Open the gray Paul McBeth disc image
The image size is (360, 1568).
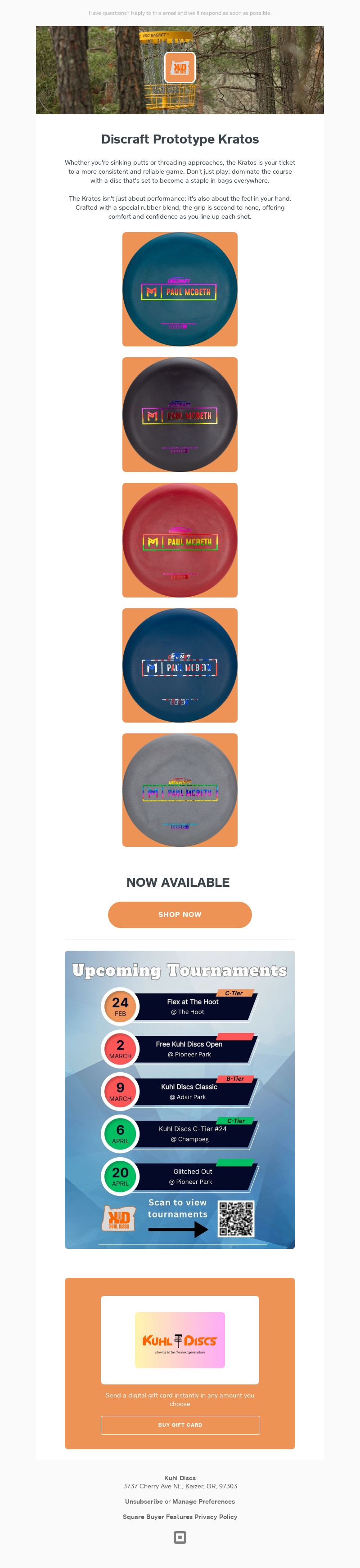click(180, 790)
